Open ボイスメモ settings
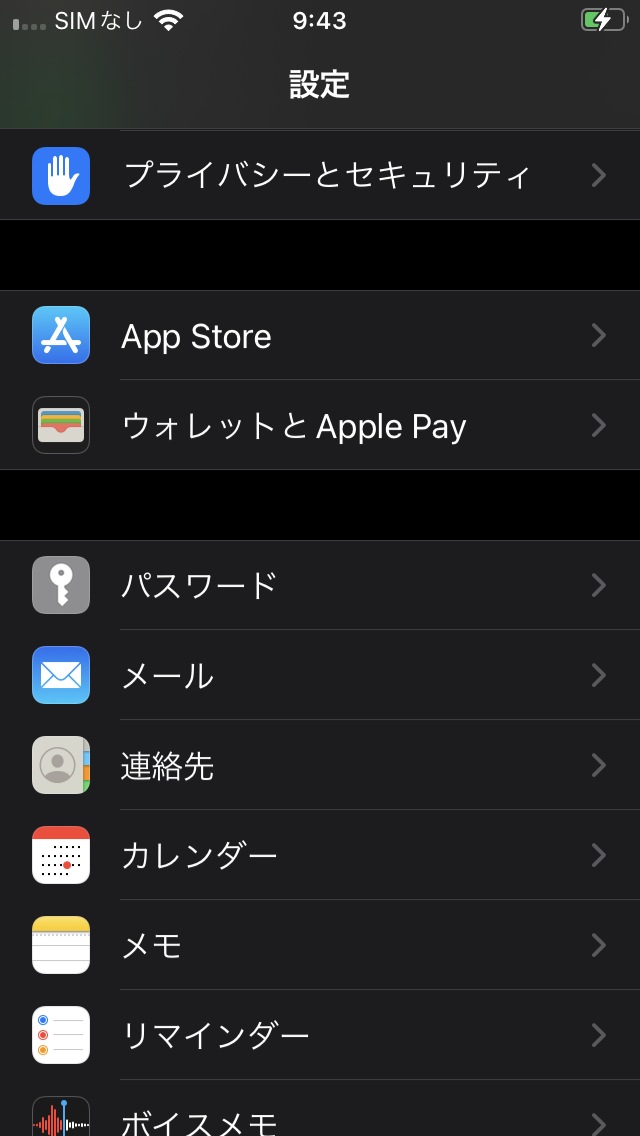 pos(320,1108)
